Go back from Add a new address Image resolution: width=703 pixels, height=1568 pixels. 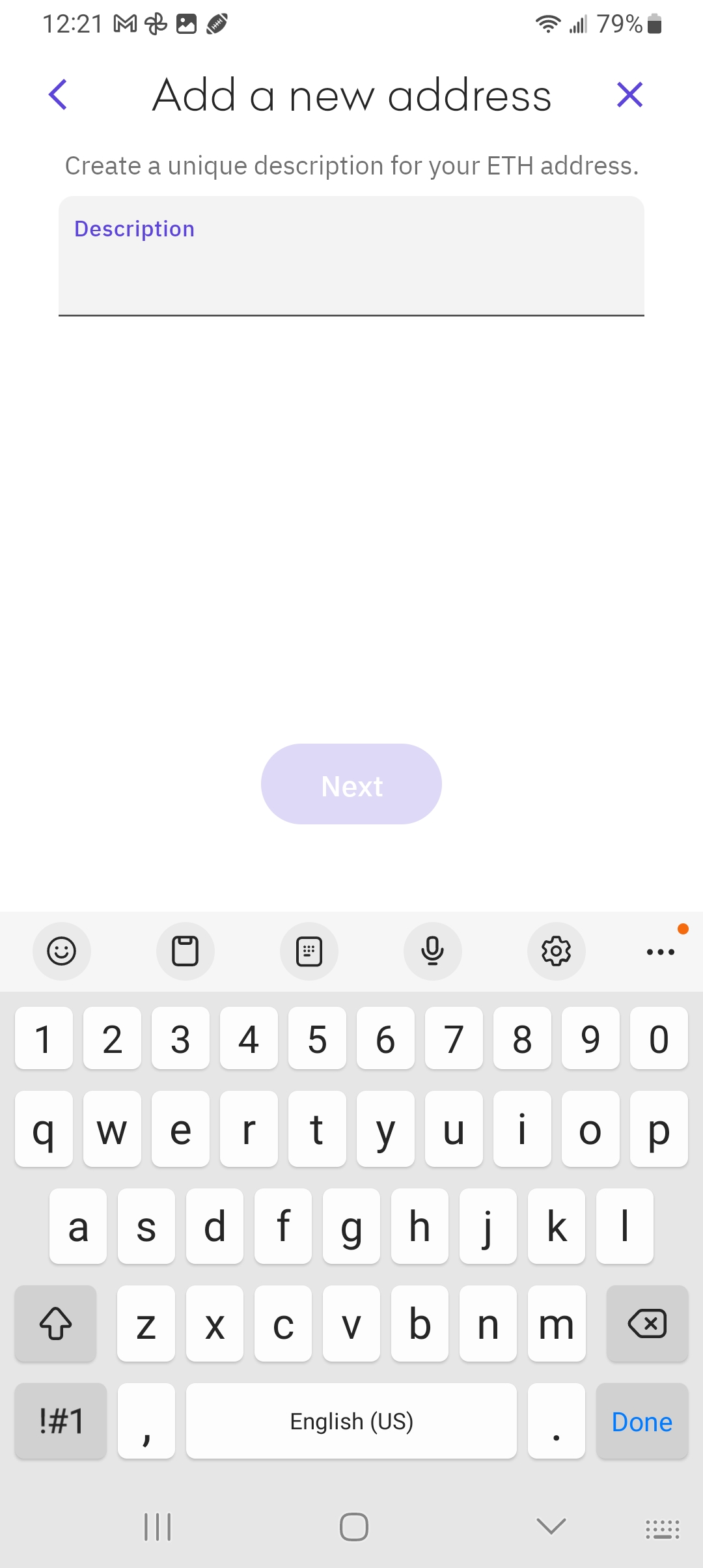[x=58, y=95]
